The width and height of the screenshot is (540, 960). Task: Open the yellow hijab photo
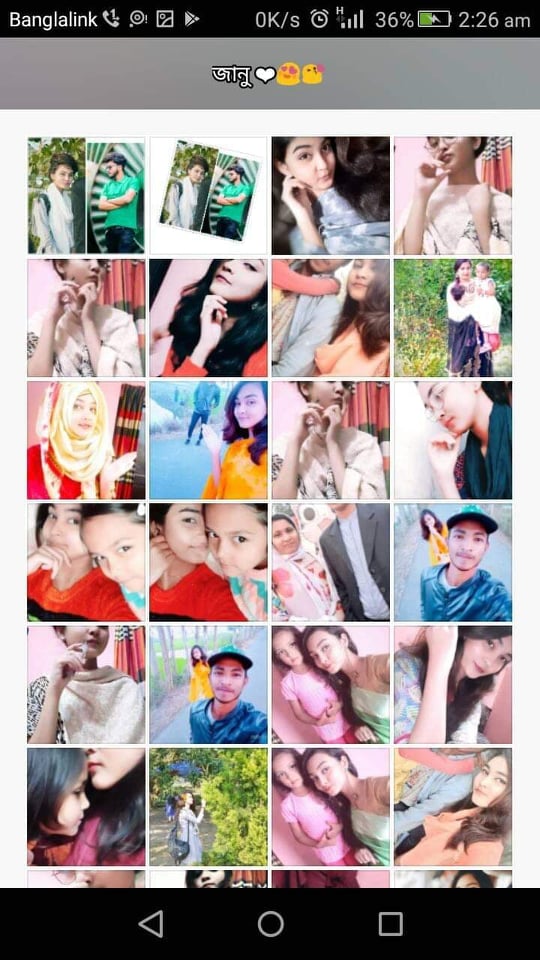pos(86,440)
